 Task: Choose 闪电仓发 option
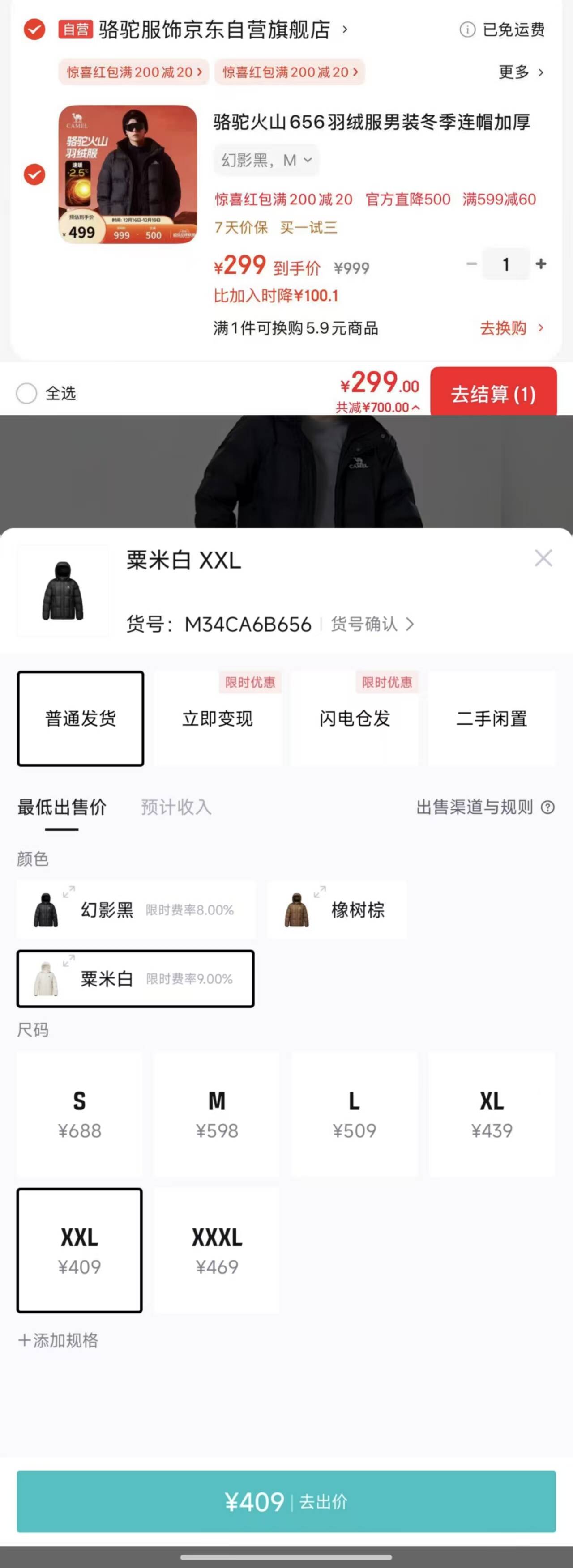pos(355,718)
